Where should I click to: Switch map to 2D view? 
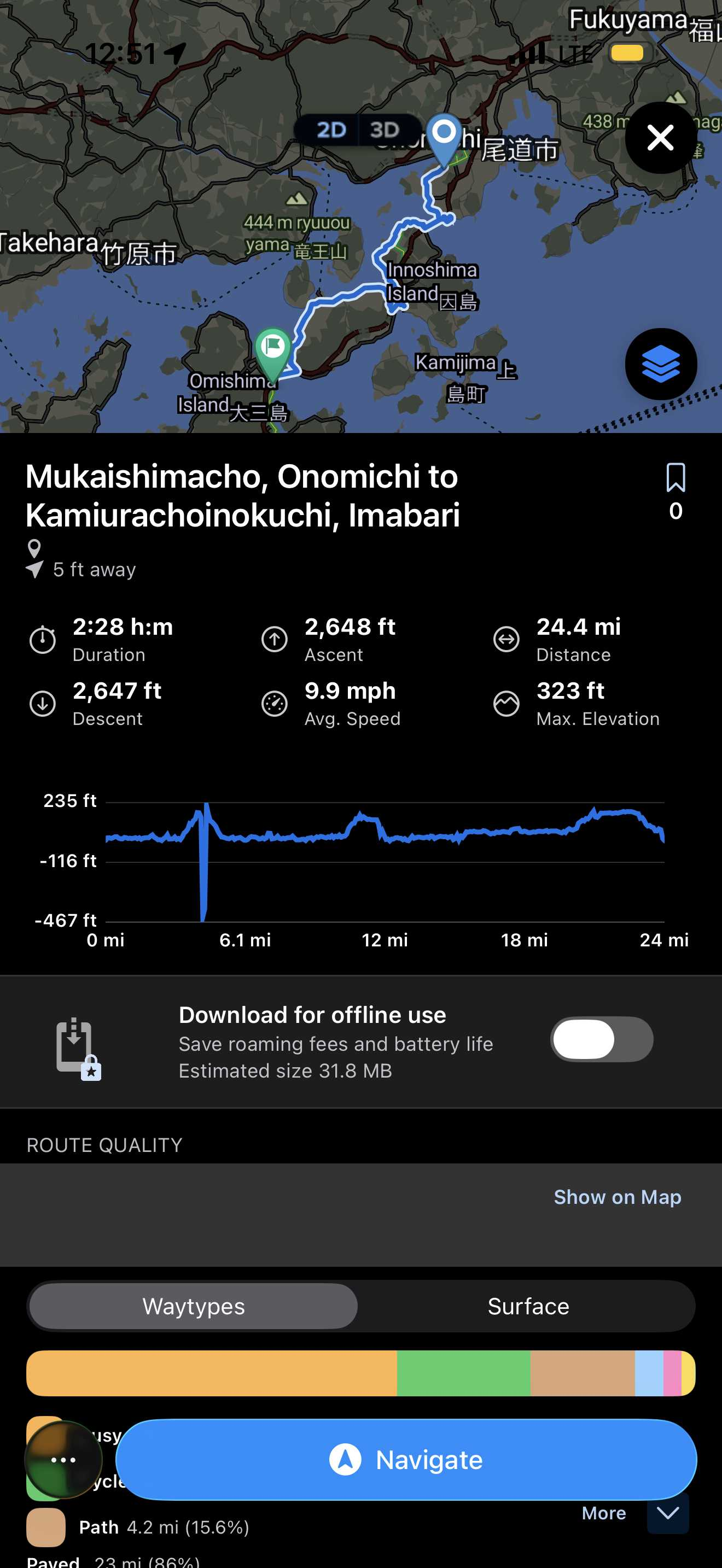point(330,130)
